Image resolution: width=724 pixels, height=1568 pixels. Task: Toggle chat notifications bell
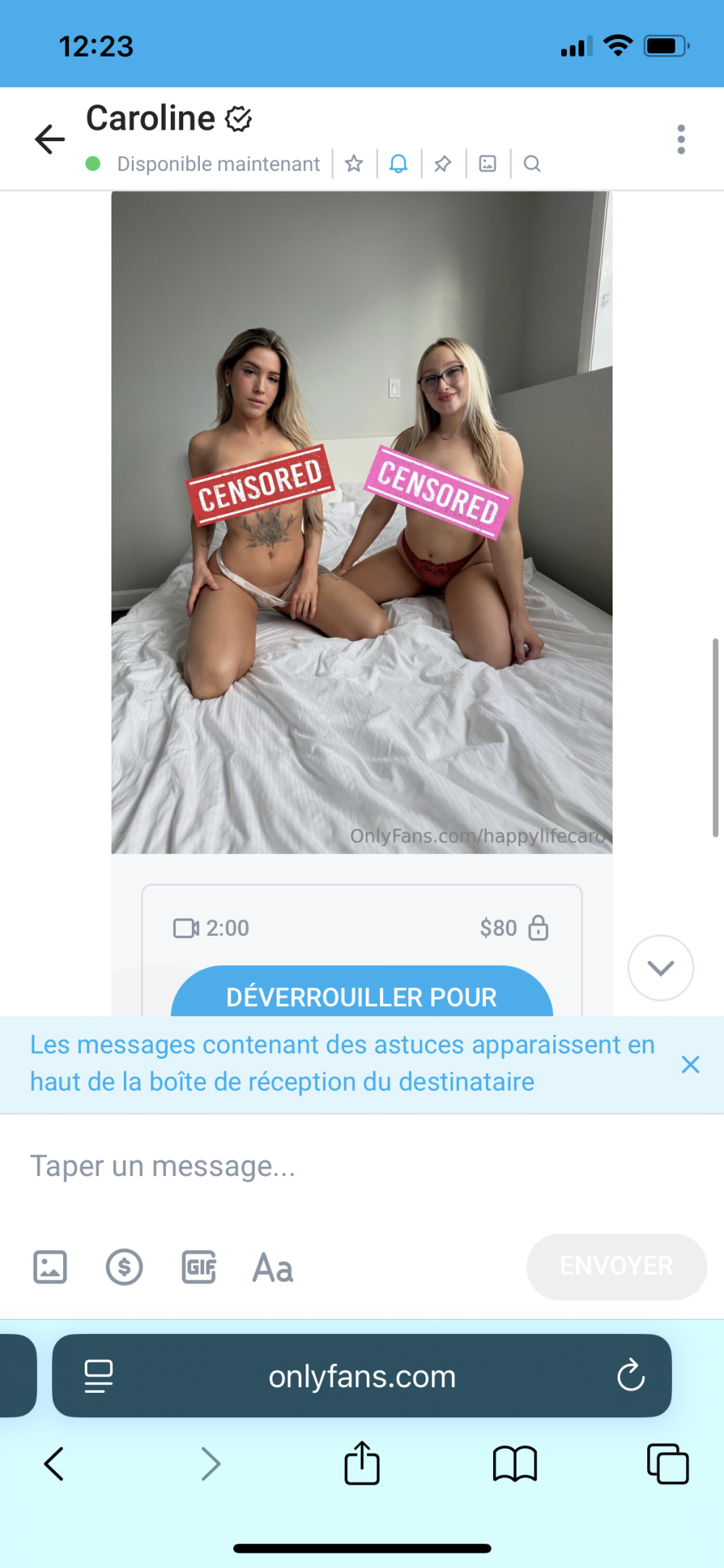click(398, 164)
